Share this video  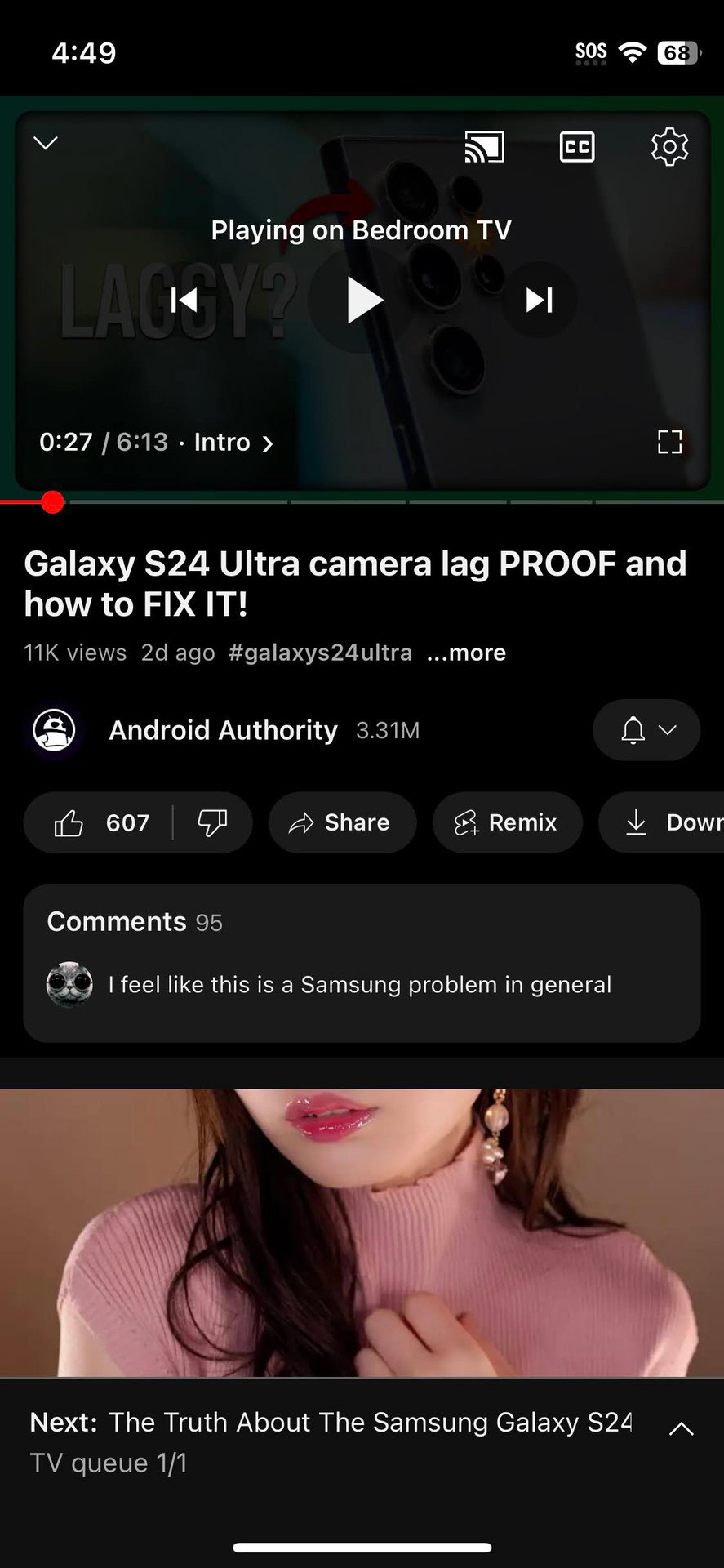(x=342, y=822)
